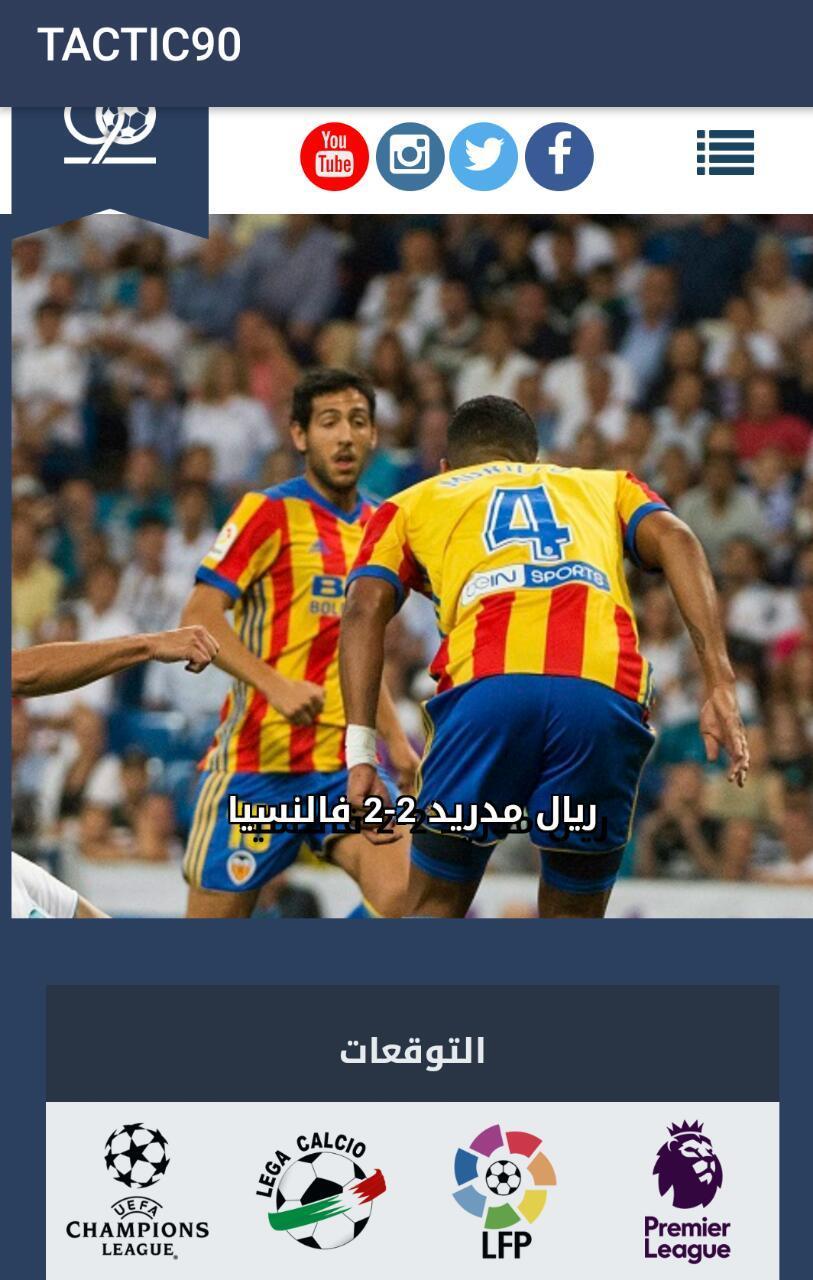Open the hamburger menu list
This screenshot has height=1280, width=813.
(x=725, y=153)
